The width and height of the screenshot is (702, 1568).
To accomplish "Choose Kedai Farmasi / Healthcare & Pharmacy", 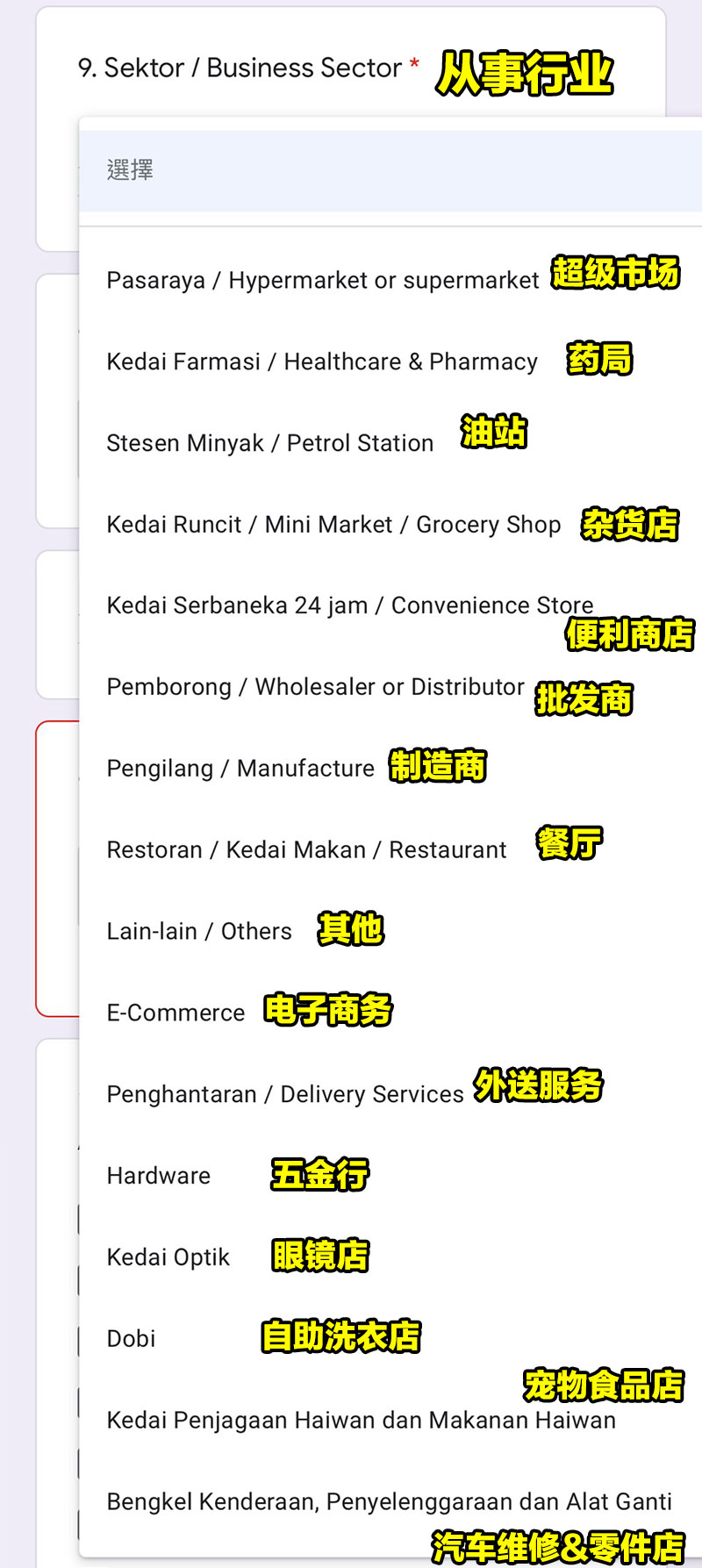I will [390, 362].
